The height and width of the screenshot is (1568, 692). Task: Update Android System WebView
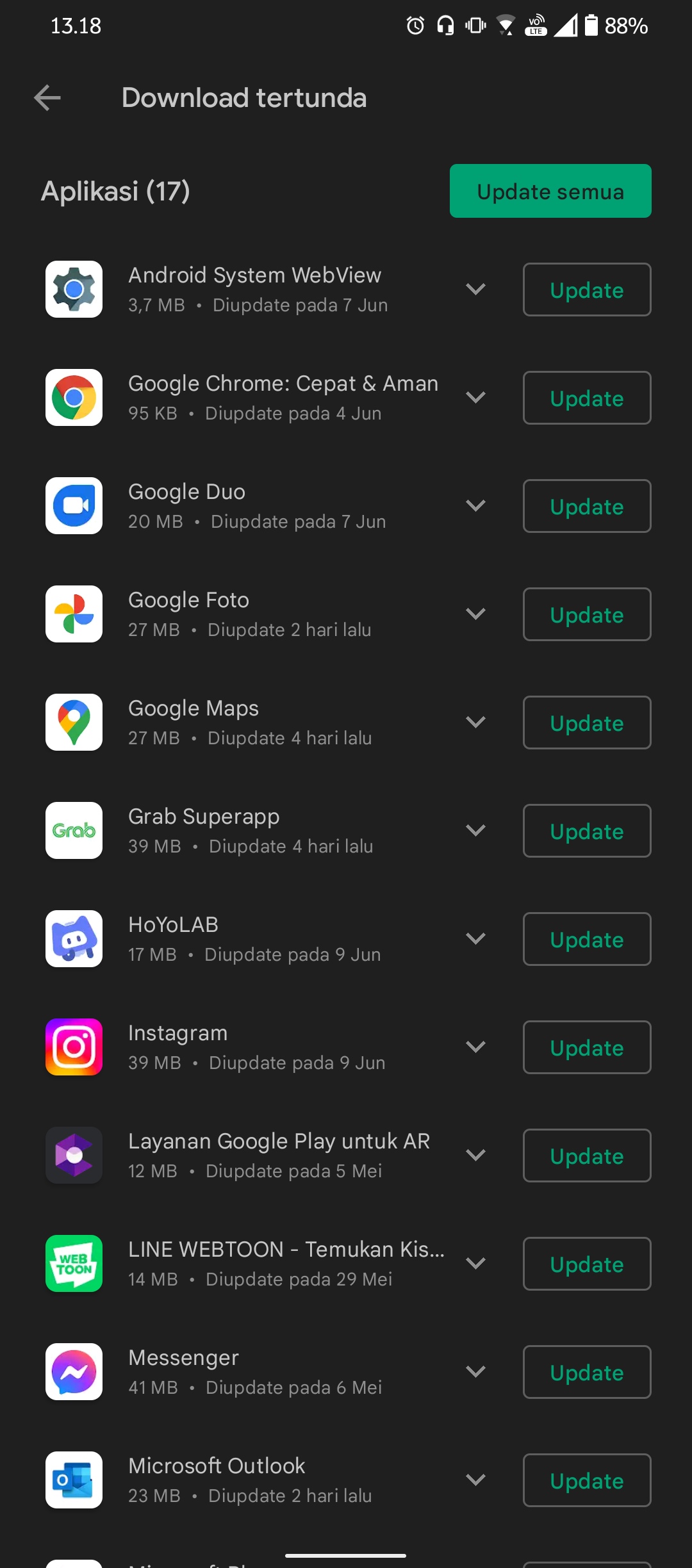click(x=586, y=290)
